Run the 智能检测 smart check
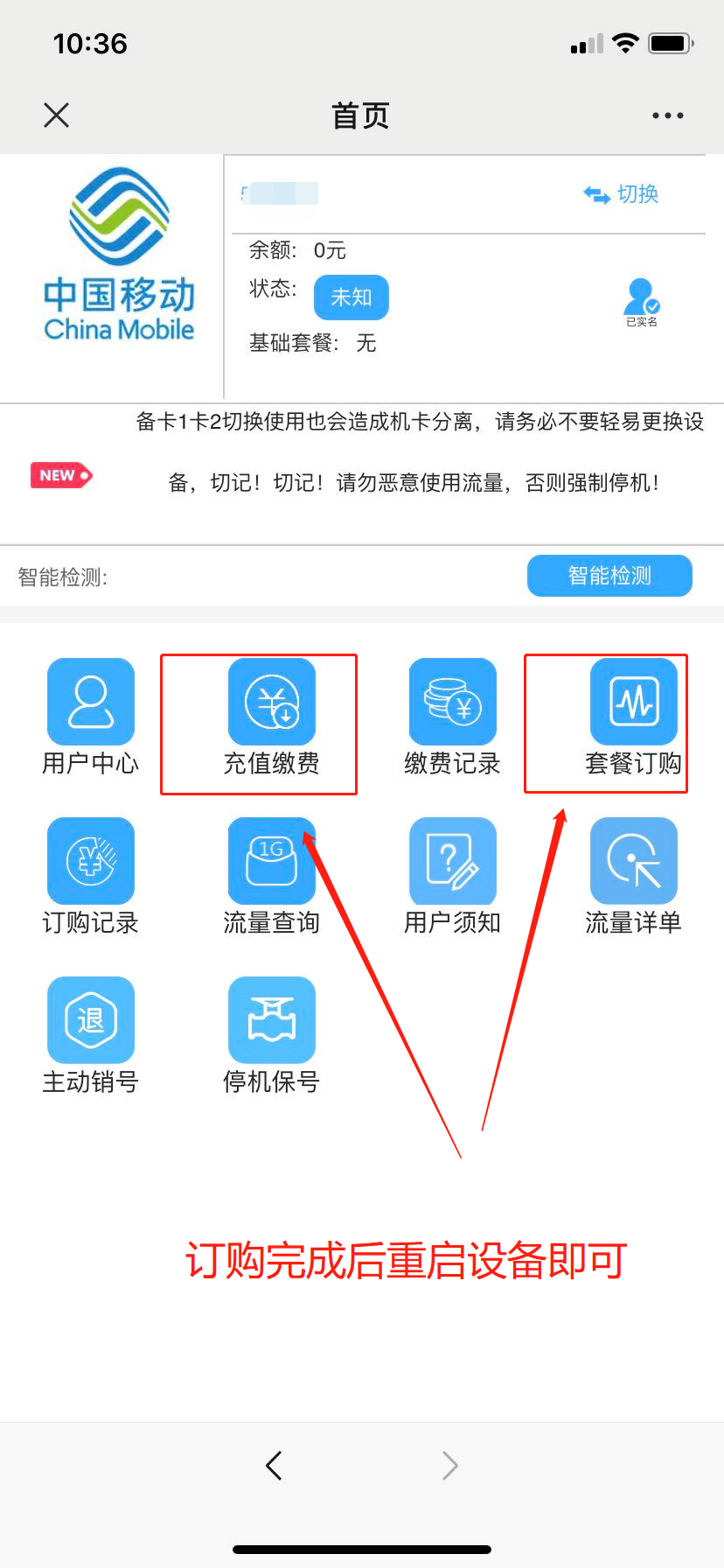The image size is (724, 1568). pyautogui.click(x=609, y=576)
